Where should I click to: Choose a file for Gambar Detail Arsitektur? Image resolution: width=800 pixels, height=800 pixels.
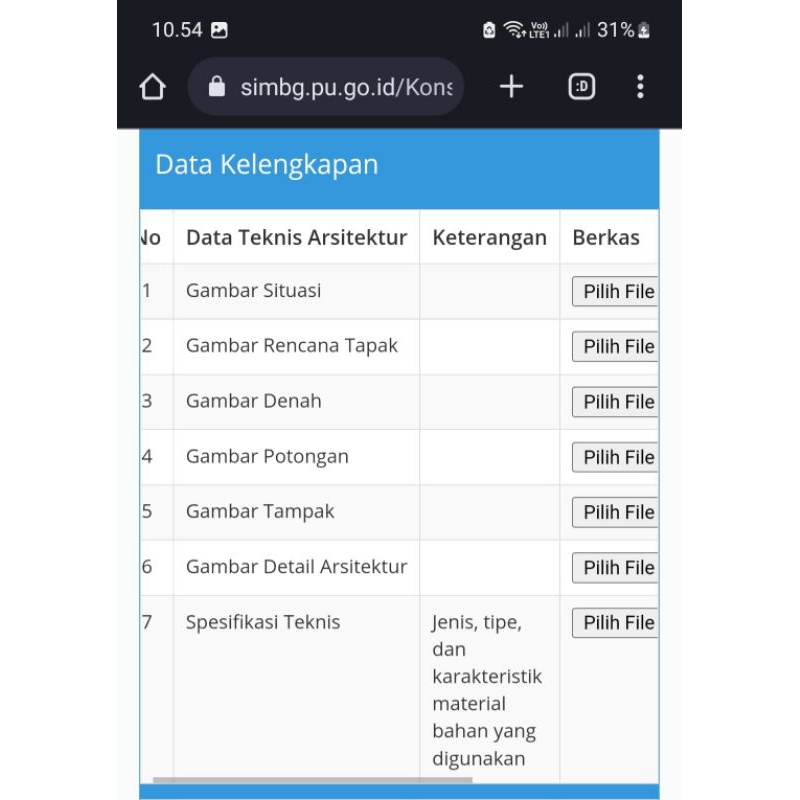pos(616,567)
